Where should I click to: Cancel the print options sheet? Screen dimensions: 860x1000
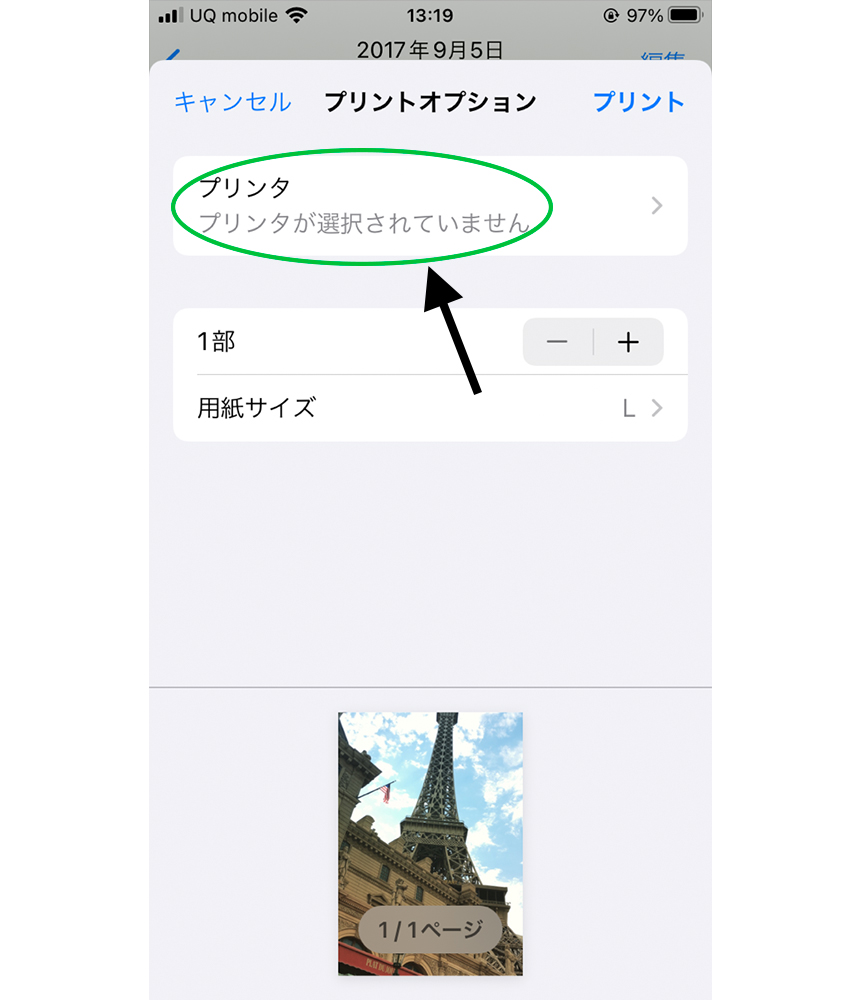pyautogui.click(x=232, y=102)
